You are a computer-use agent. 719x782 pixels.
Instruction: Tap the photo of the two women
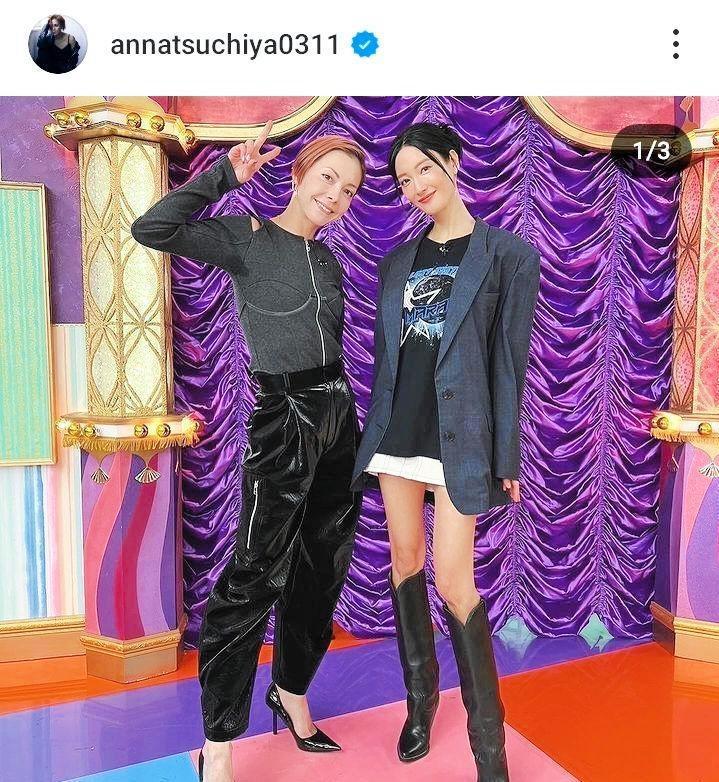[x=360, y=440]
